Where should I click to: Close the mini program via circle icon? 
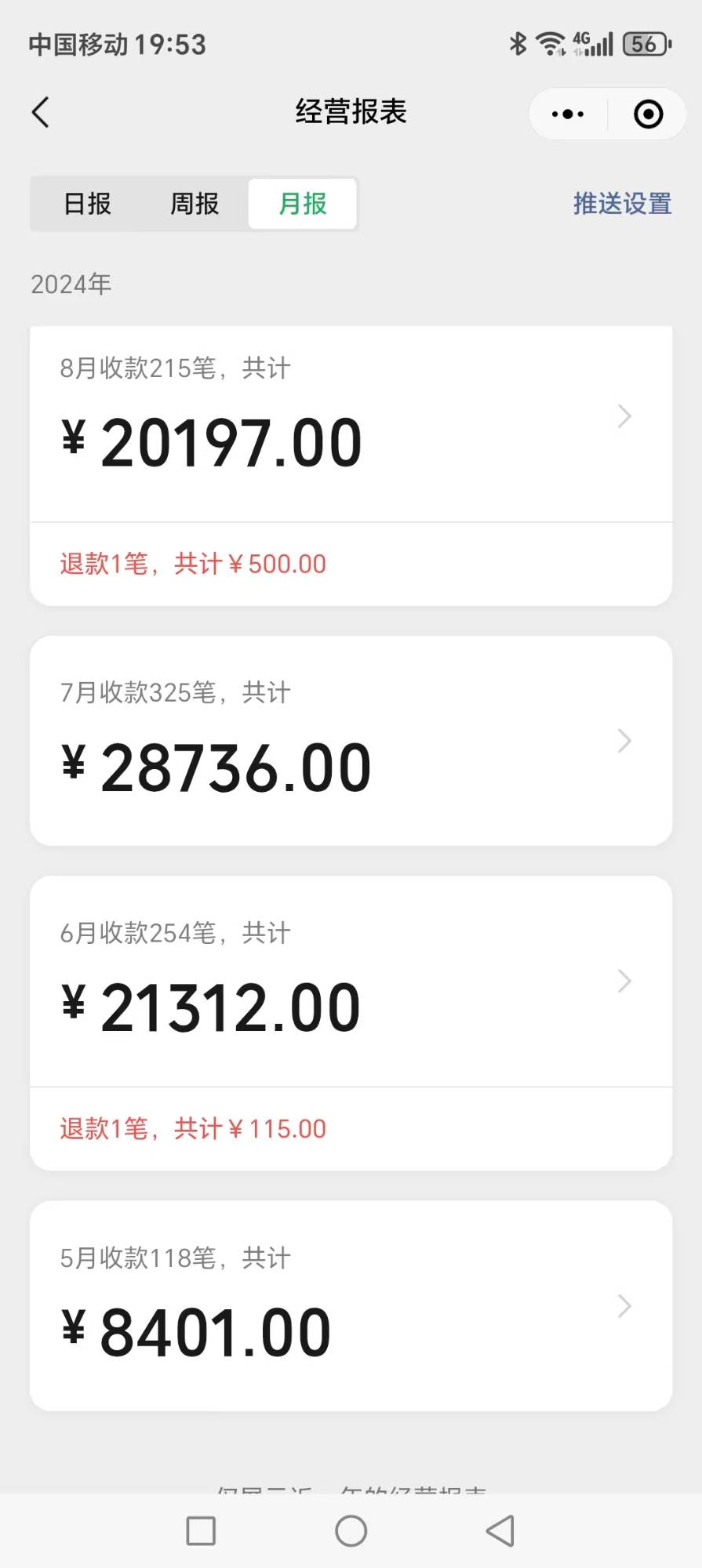click(648, 114)
